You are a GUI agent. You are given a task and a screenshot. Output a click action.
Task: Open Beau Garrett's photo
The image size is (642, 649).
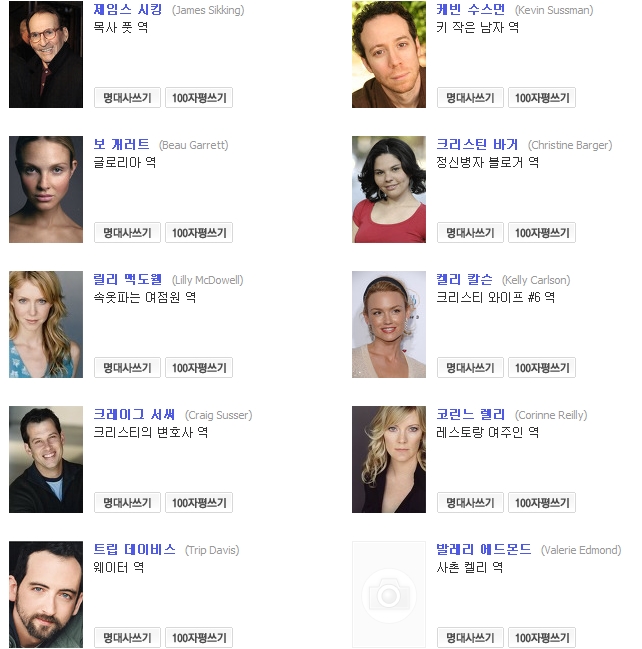click(46, 189)
